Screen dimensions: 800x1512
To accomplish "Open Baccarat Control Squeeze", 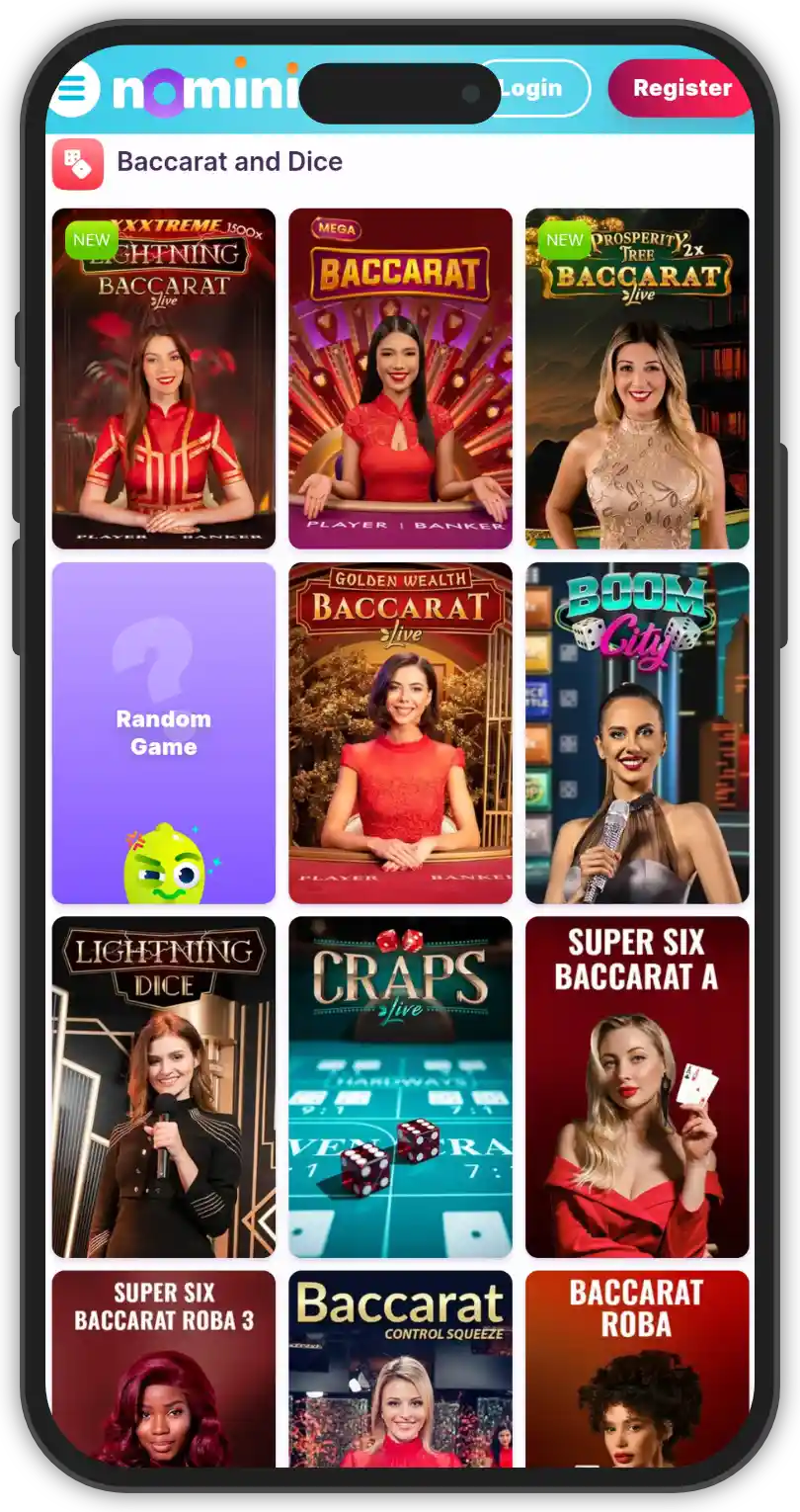I will [x=400, y=1369].
